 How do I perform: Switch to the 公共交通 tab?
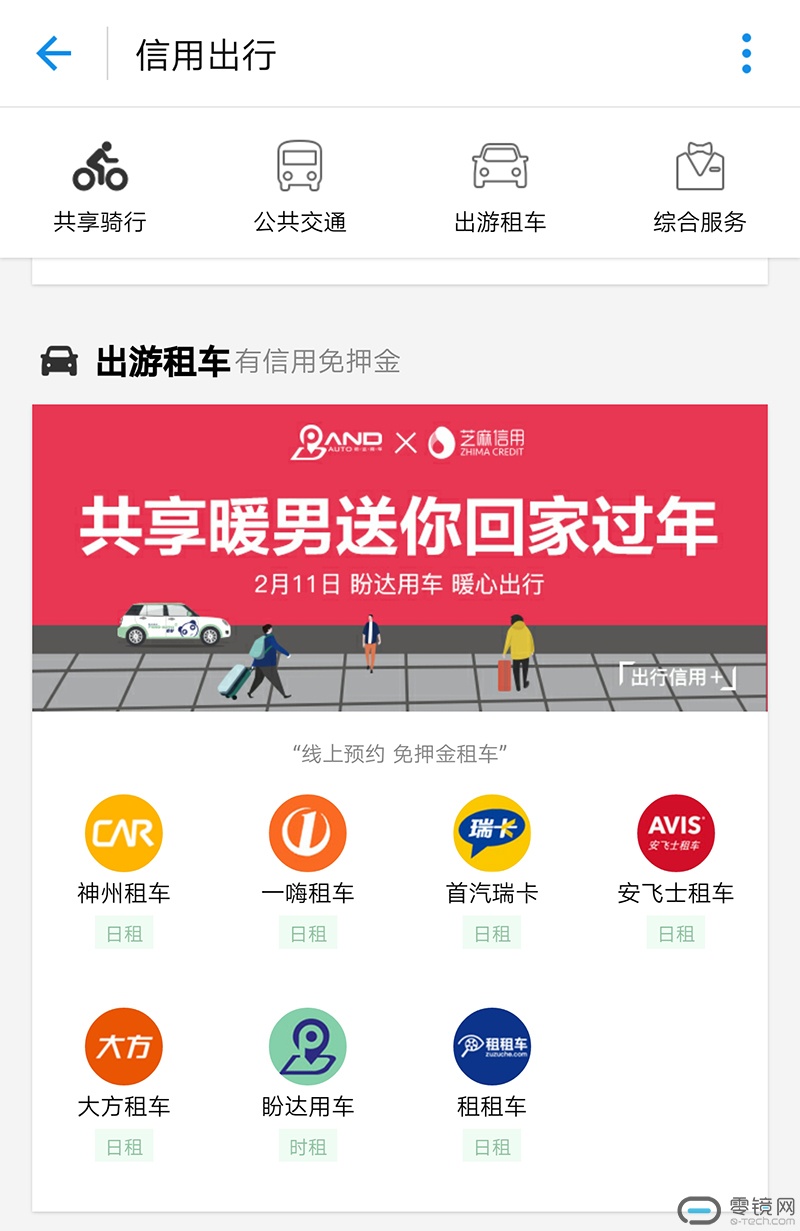(x=300, y=187)
